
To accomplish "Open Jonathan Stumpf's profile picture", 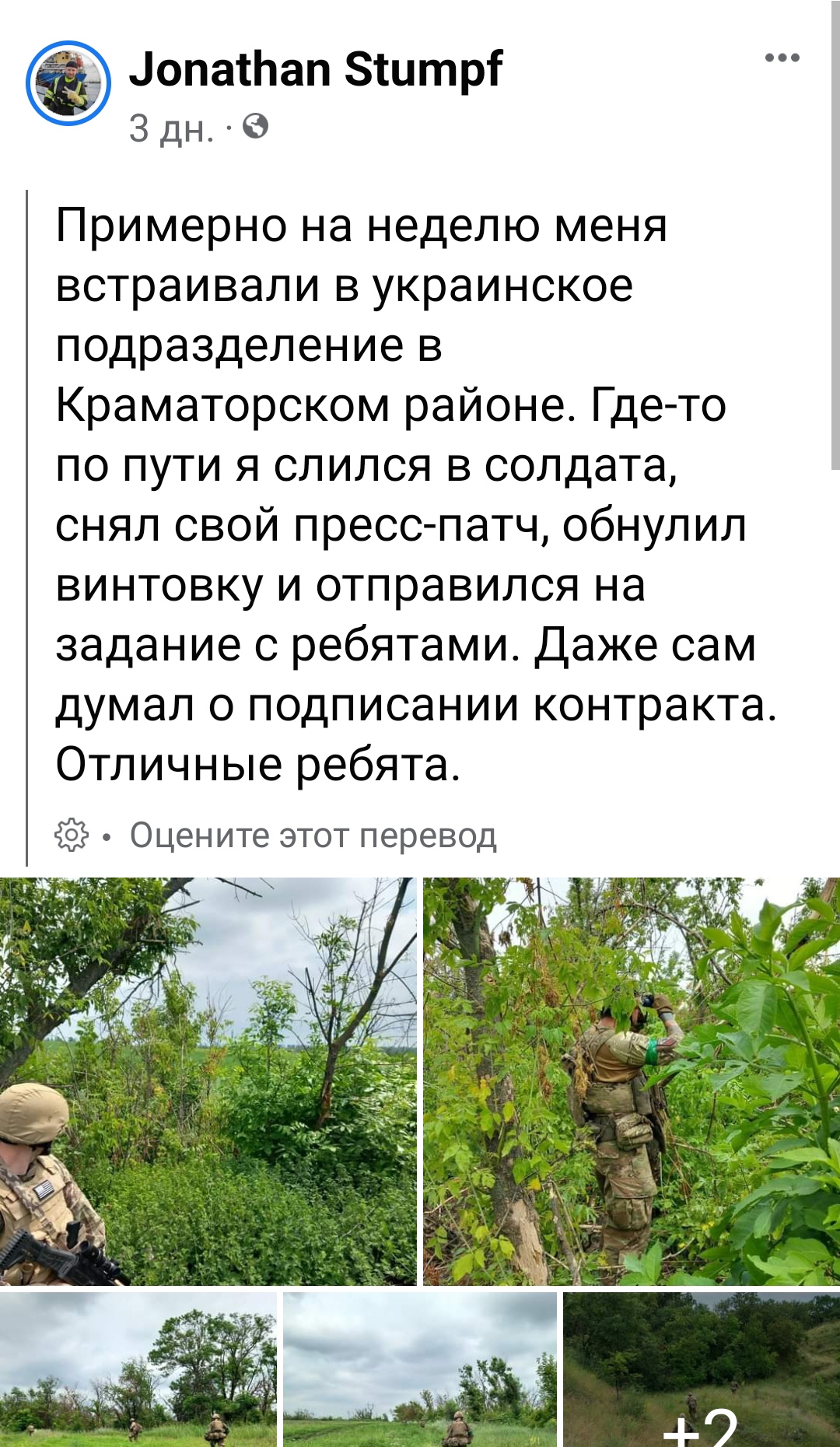I will coord(68,82).
